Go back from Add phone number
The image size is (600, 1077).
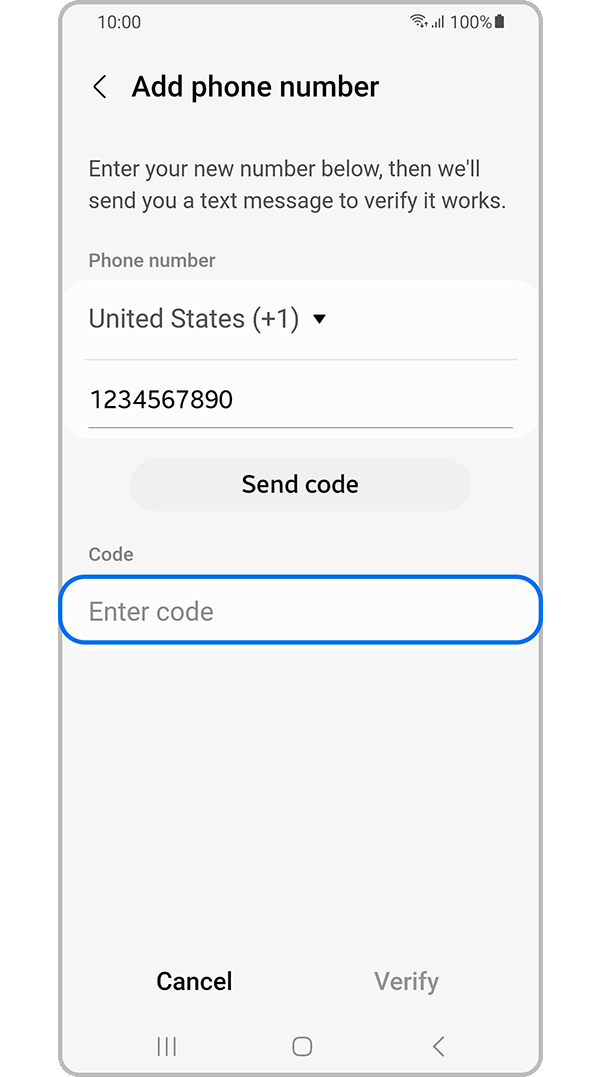100,88
